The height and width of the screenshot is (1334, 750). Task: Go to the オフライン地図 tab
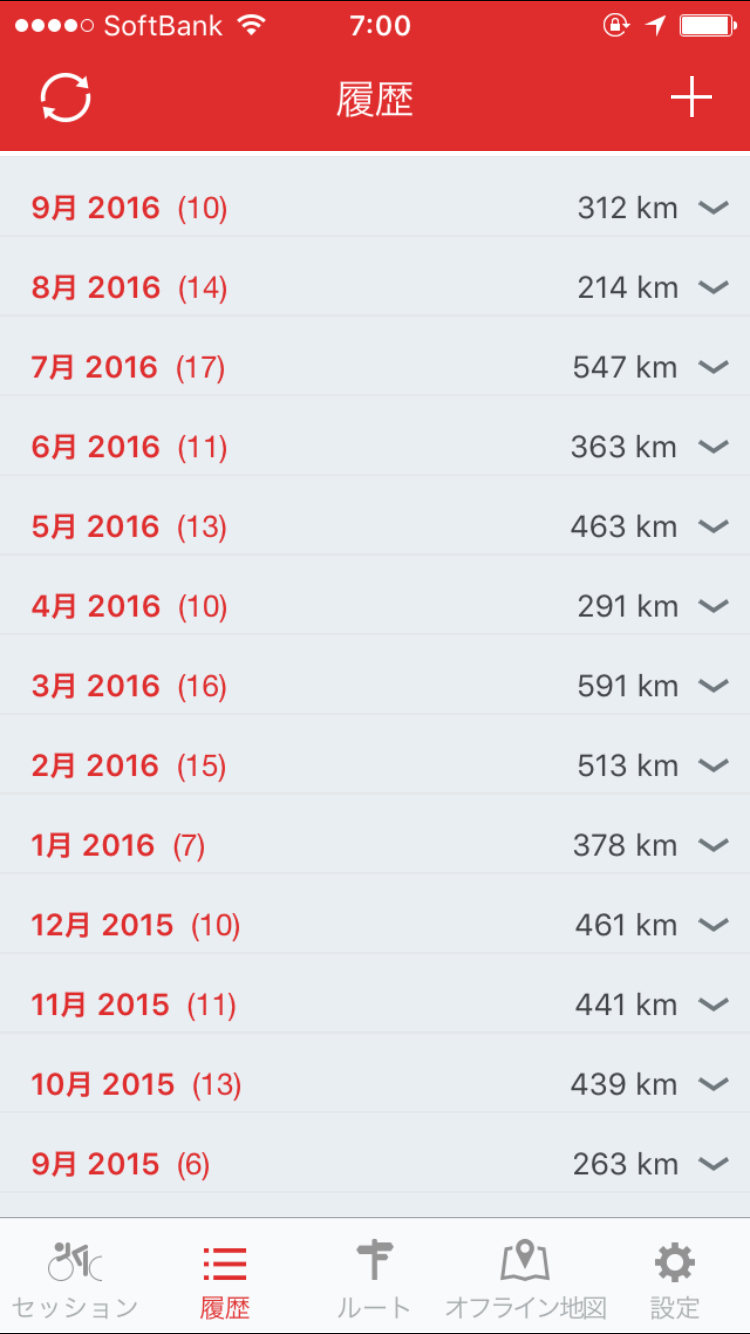point(525,1278)
